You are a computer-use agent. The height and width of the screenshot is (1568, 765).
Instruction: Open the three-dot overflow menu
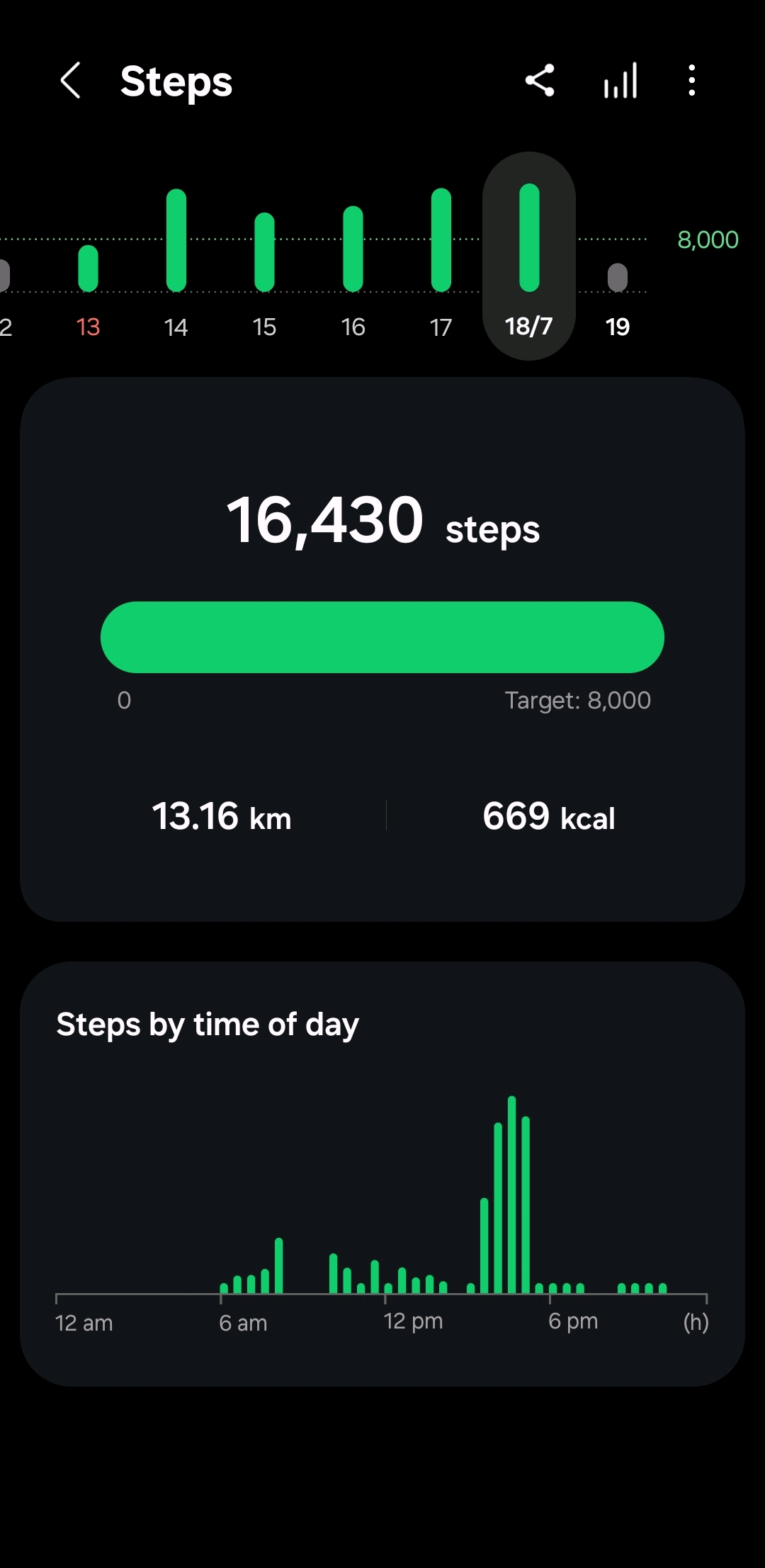pyautogui.click(x=692, y=80)
